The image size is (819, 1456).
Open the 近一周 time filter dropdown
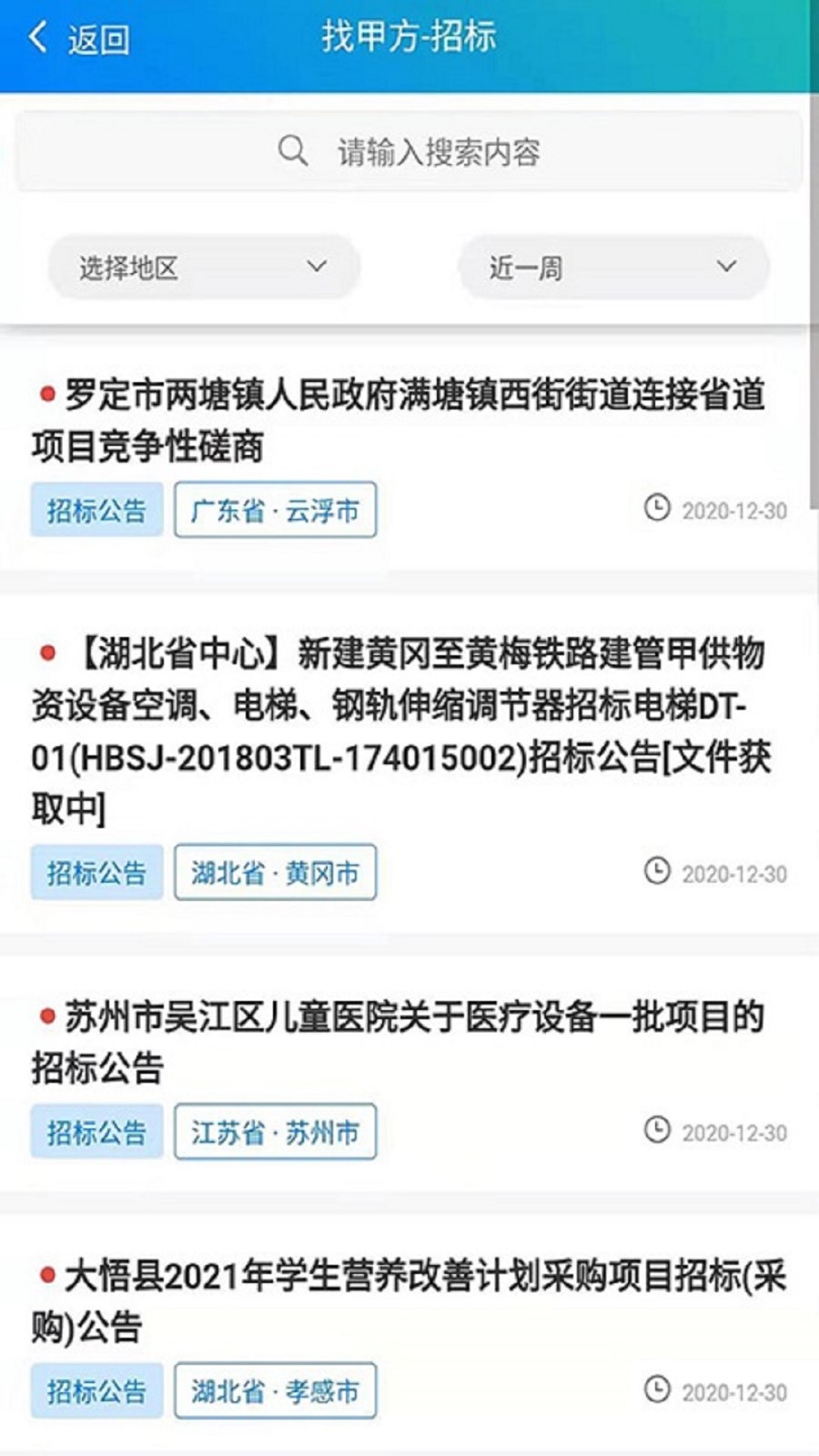coord(612,267)
